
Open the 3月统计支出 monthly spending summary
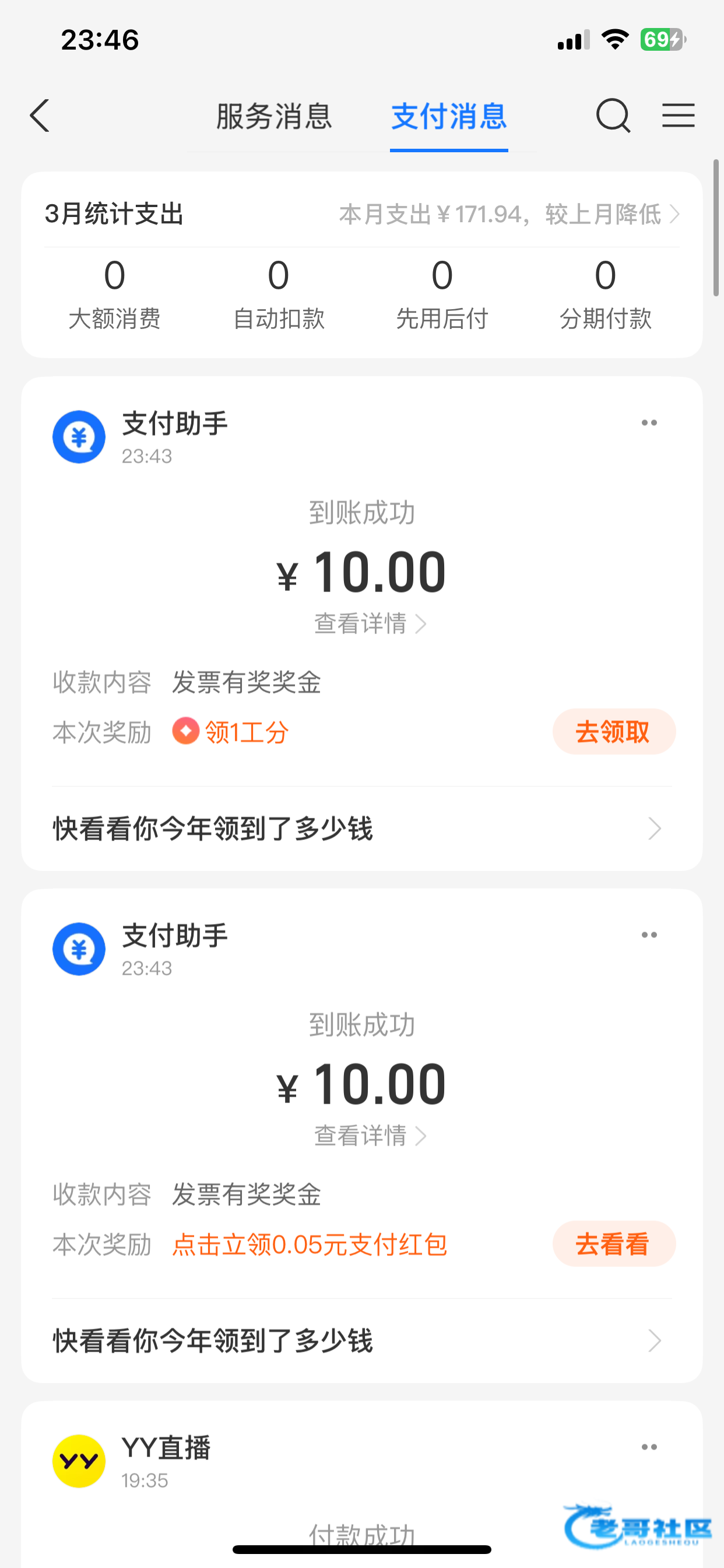[x=361, y=214]
